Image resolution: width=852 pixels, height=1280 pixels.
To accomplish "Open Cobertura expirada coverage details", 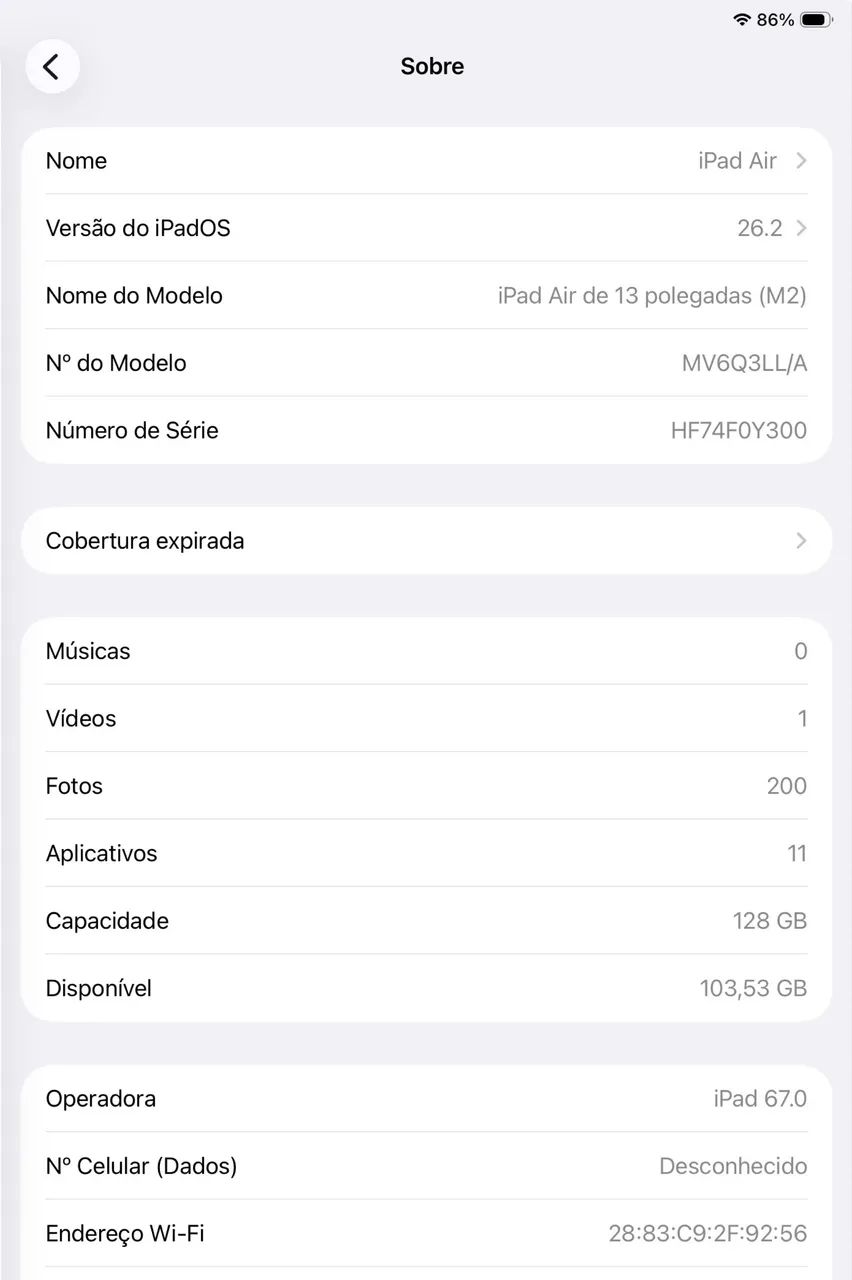I will pyautogui.click(x=426, y=541).
